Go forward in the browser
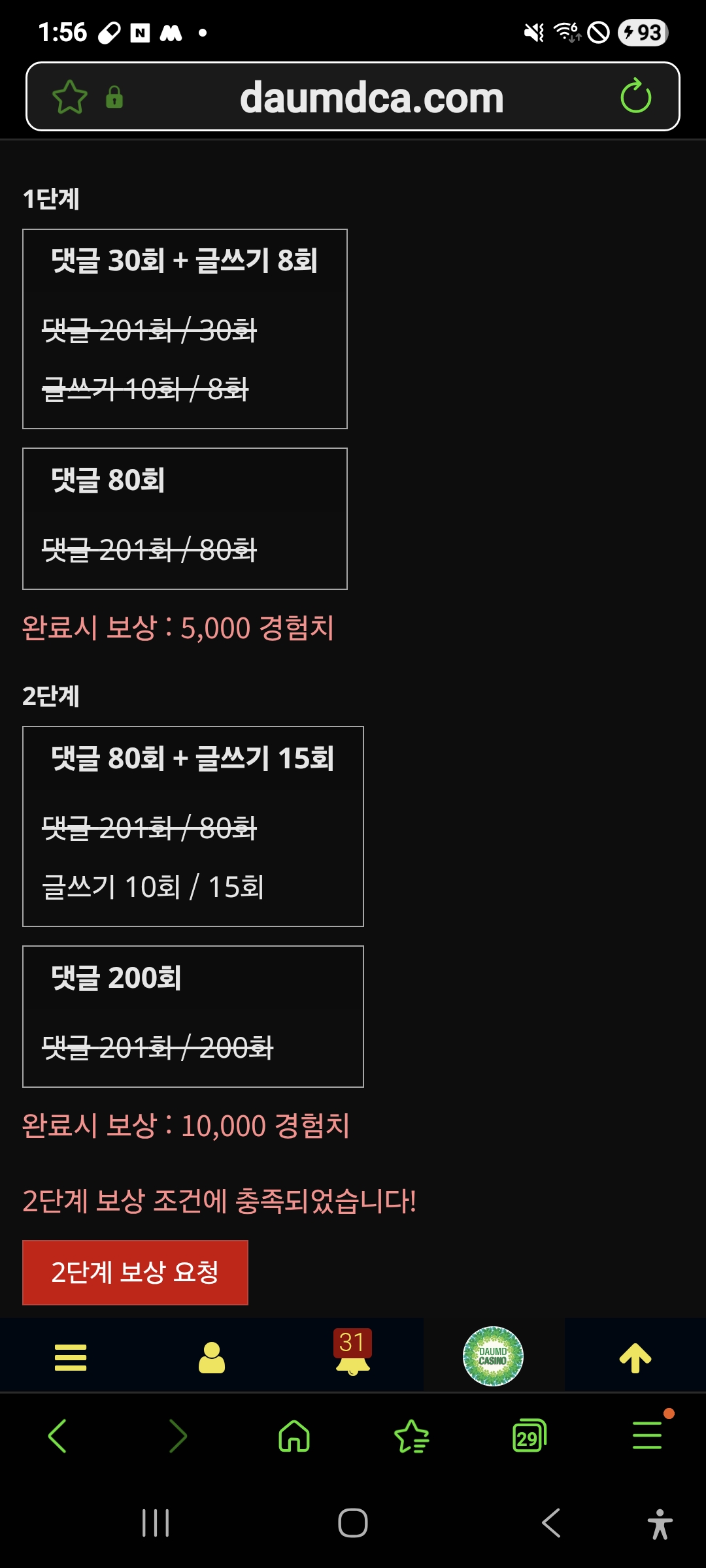Screen dimensions: 706x1568 (177, 1435)
